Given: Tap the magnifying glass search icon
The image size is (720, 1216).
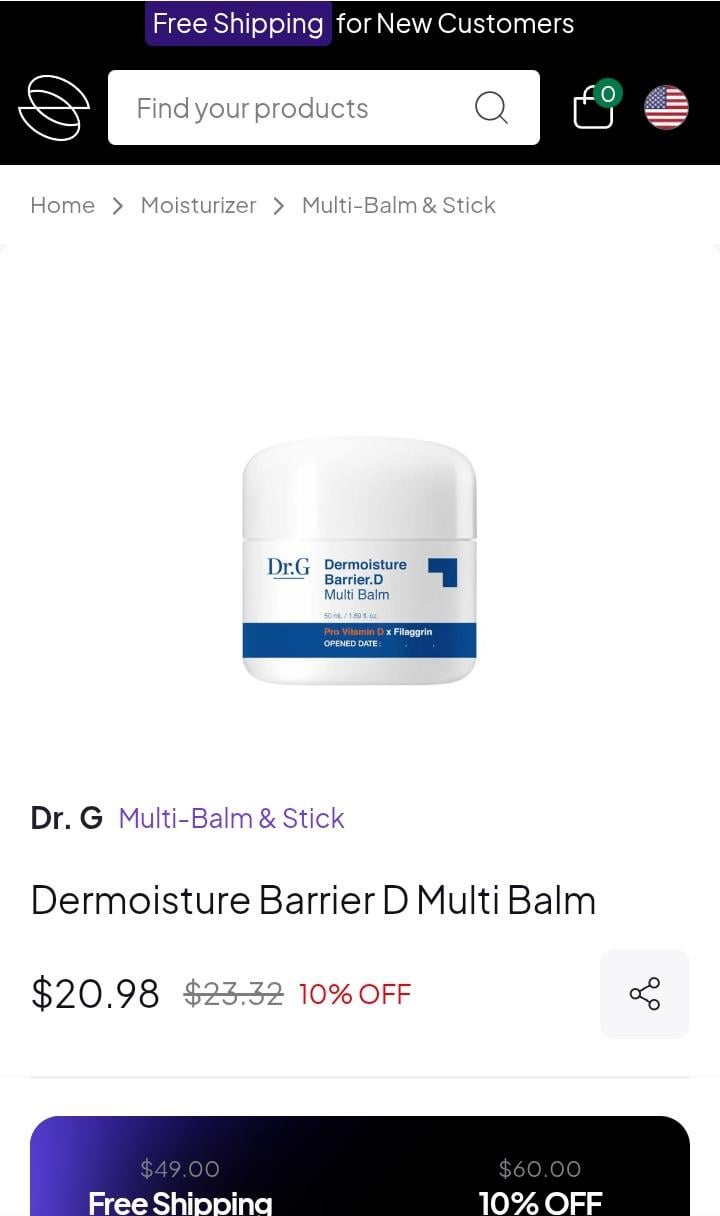Looking at the screenshot, I should [x=490, y=108].
